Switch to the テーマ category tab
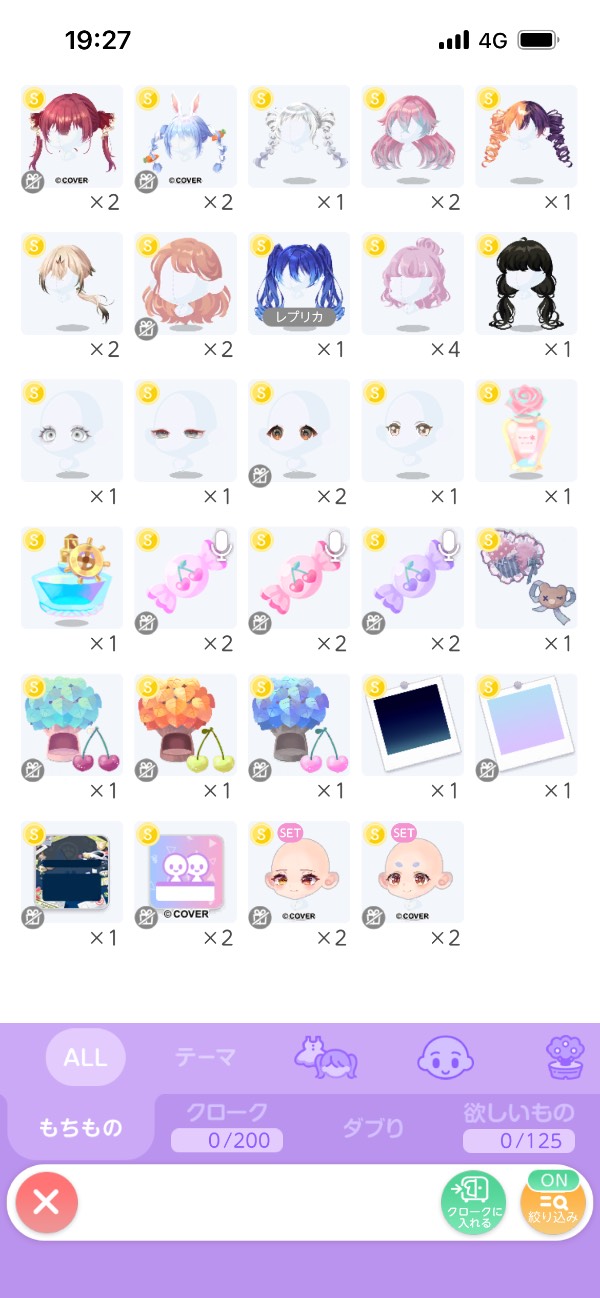Viewport: 600px width, 1298px height. 205,1057
